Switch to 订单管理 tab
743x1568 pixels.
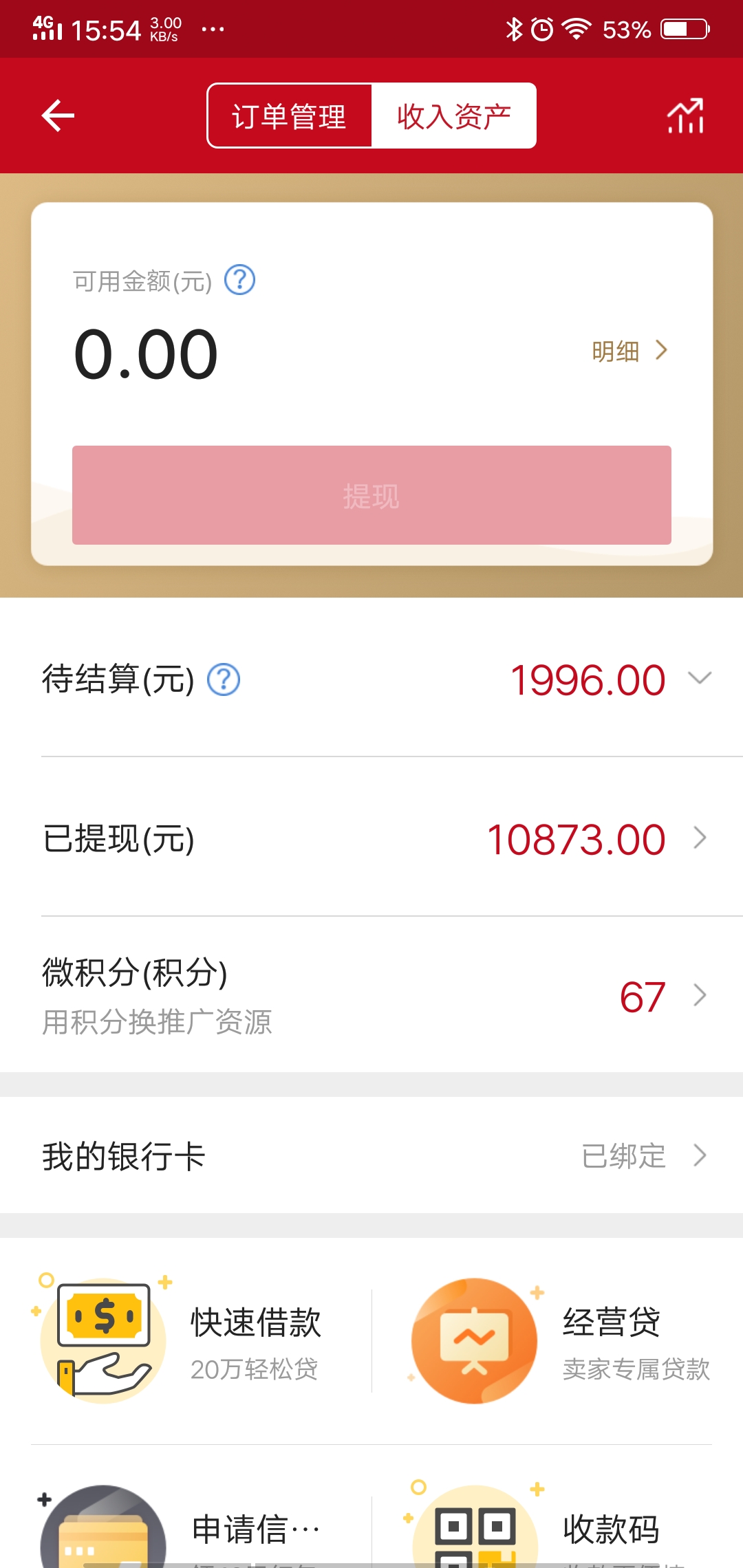290,116
